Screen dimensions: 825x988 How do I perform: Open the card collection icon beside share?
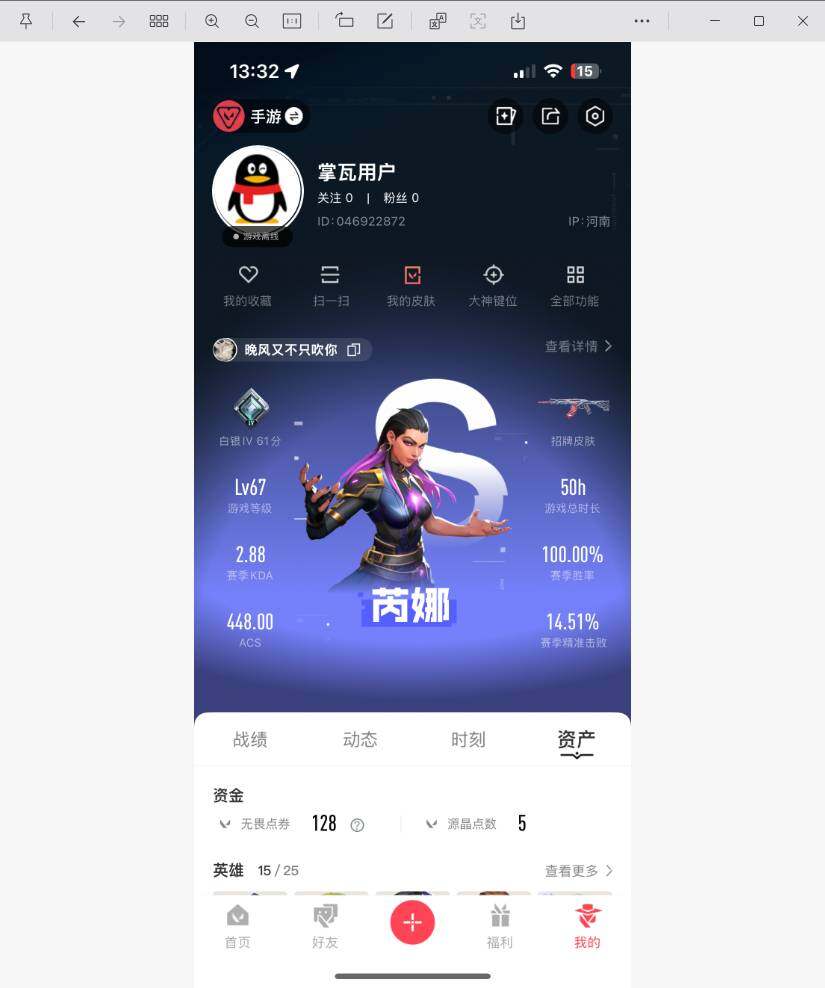pyautogui.click(x=505, y=117)
